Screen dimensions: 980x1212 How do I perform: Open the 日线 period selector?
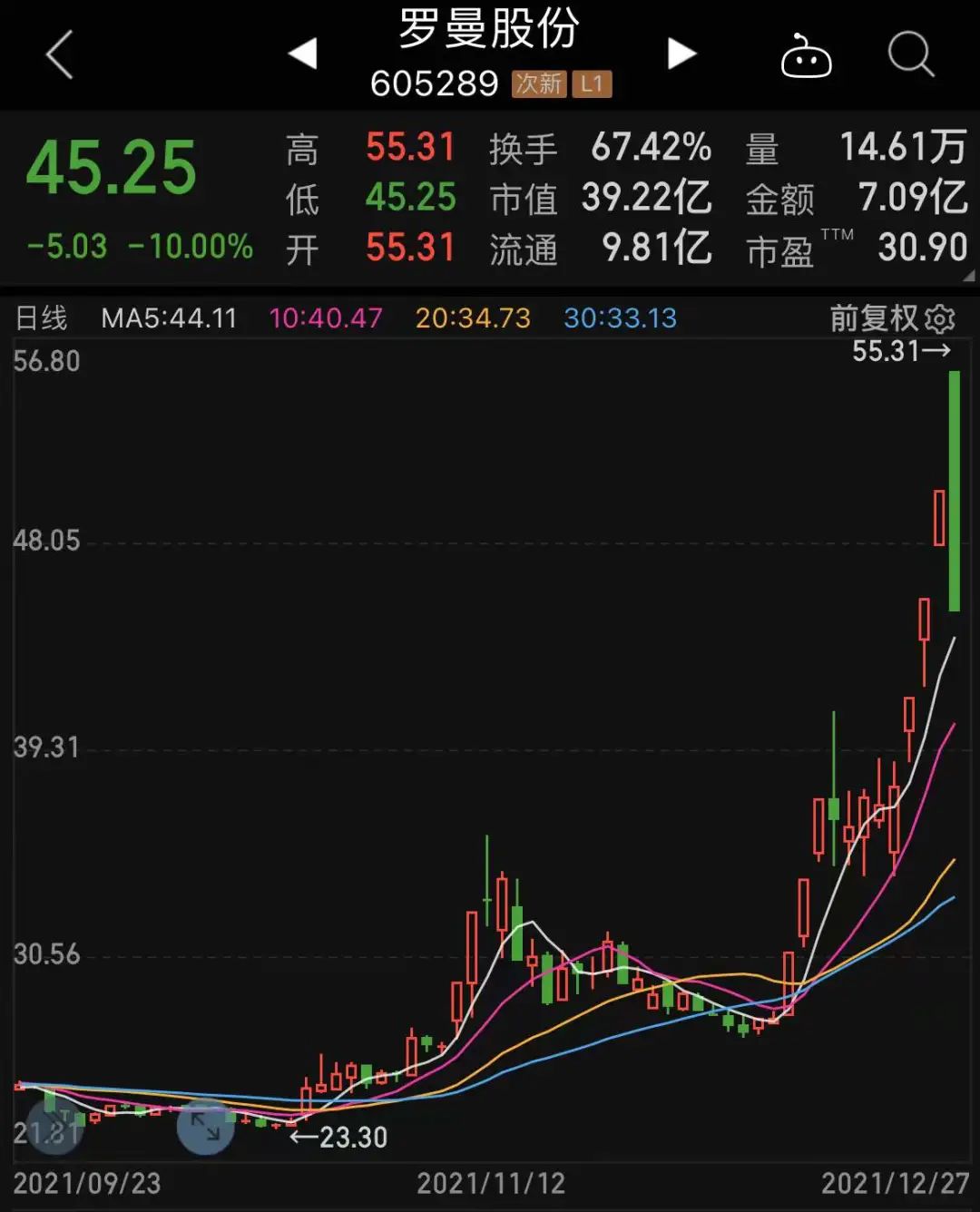click(42, 318)
